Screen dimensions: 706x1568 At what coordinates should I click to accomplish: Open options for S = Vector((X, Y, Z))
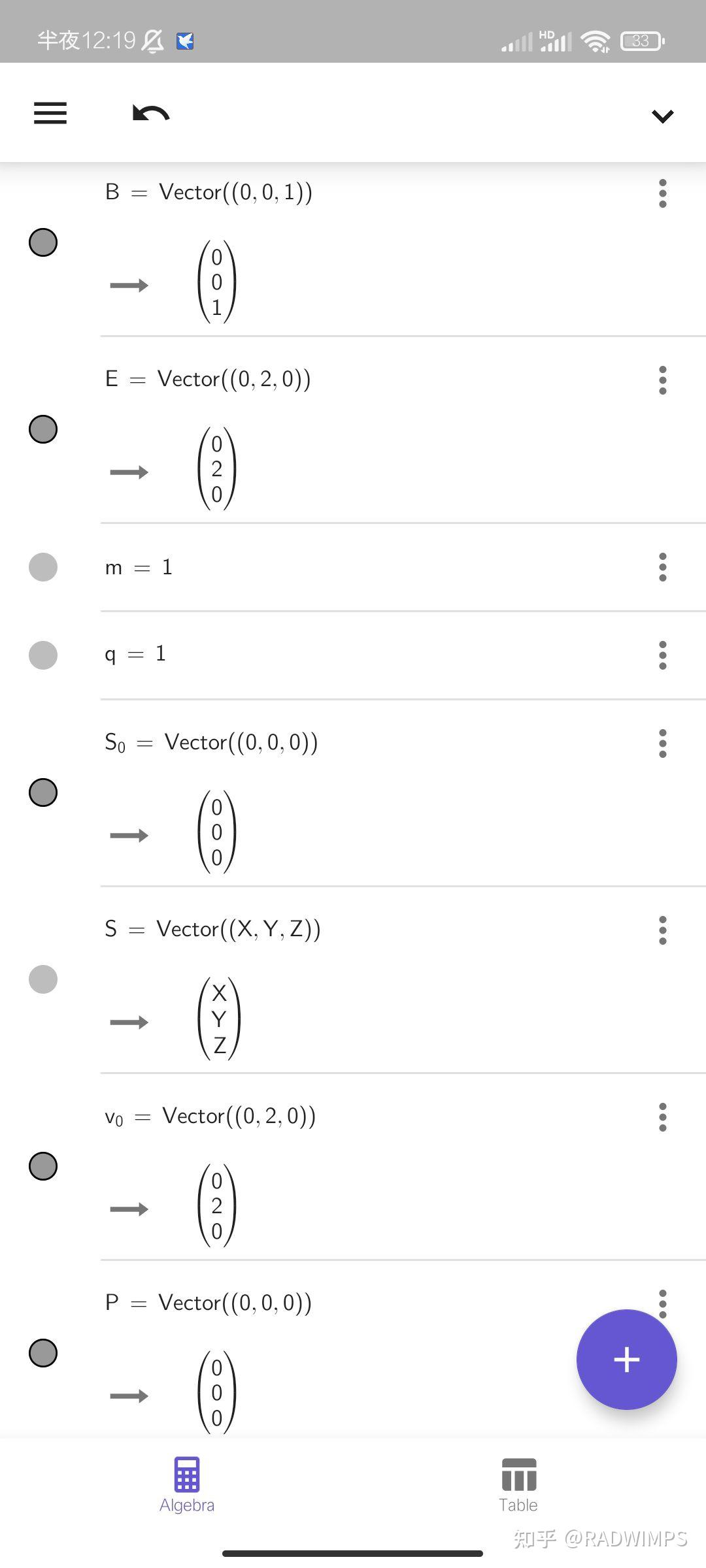[662, 930]
